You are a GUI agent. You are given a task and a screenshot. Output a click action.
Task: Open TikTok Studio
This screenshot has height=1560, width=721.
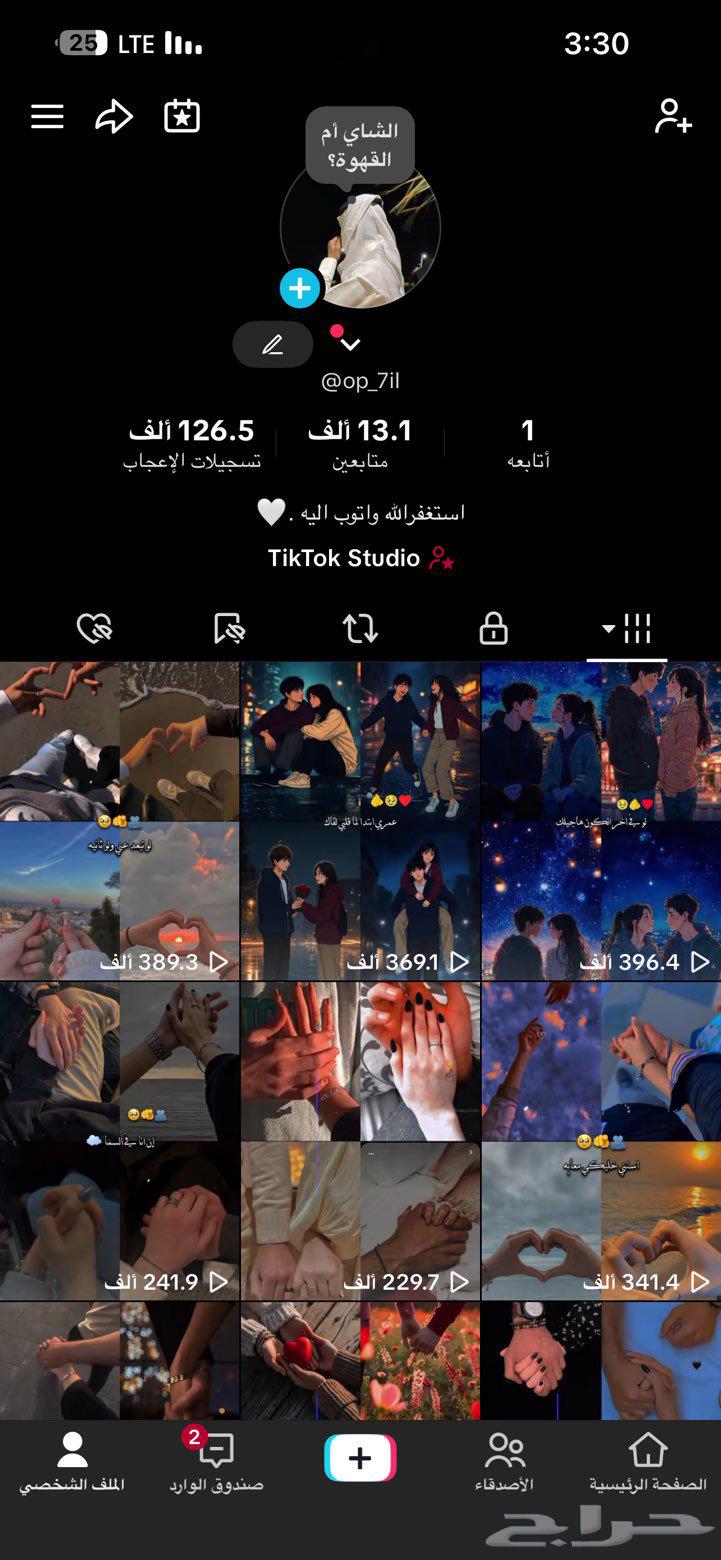pos(360,559)
